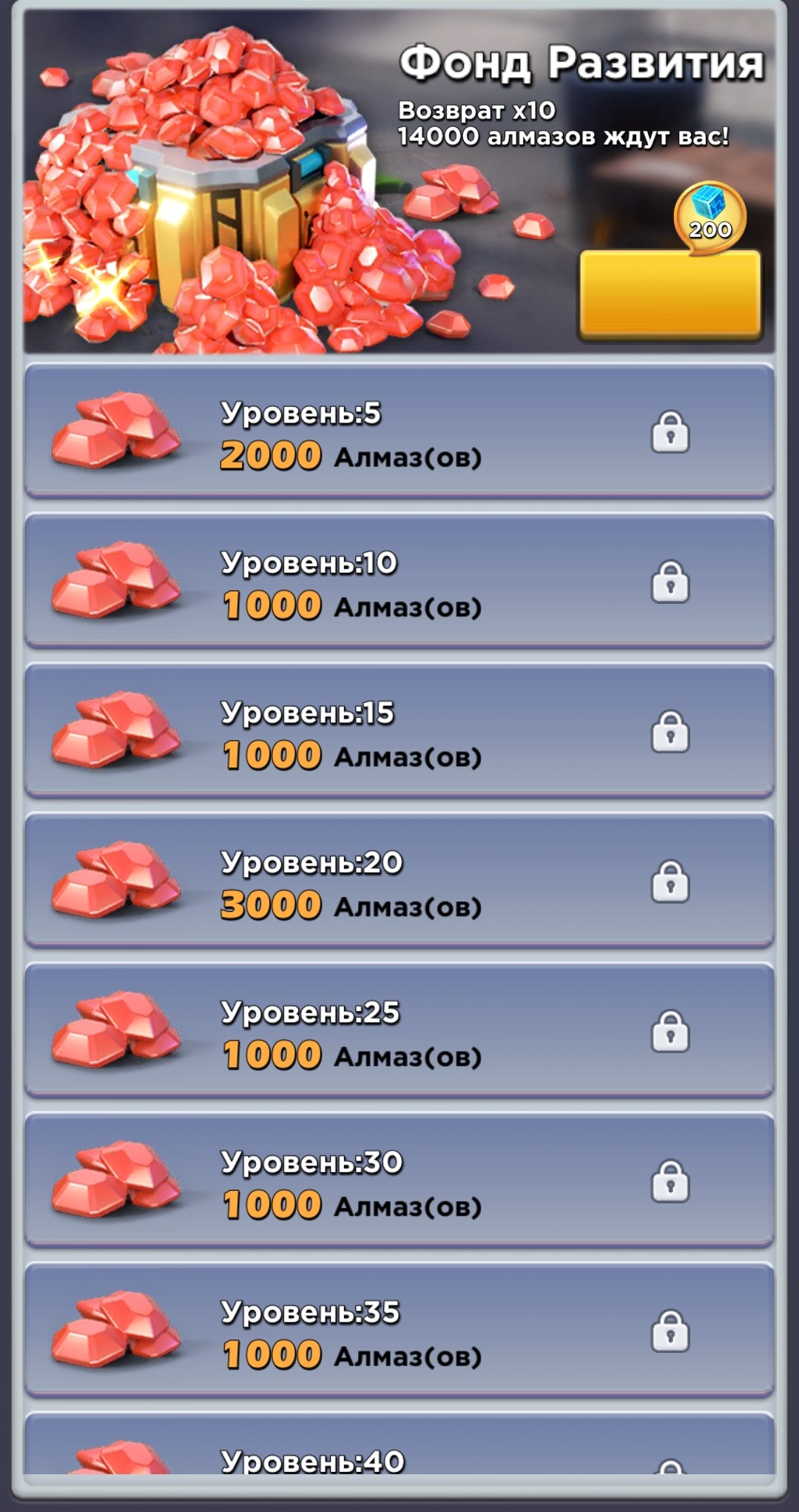The width and height of the screenshot is (799, 1512).
Task: Tap the yellow Growth Fund purchase button
Action: pyautogui.click(x=670, y=295)
